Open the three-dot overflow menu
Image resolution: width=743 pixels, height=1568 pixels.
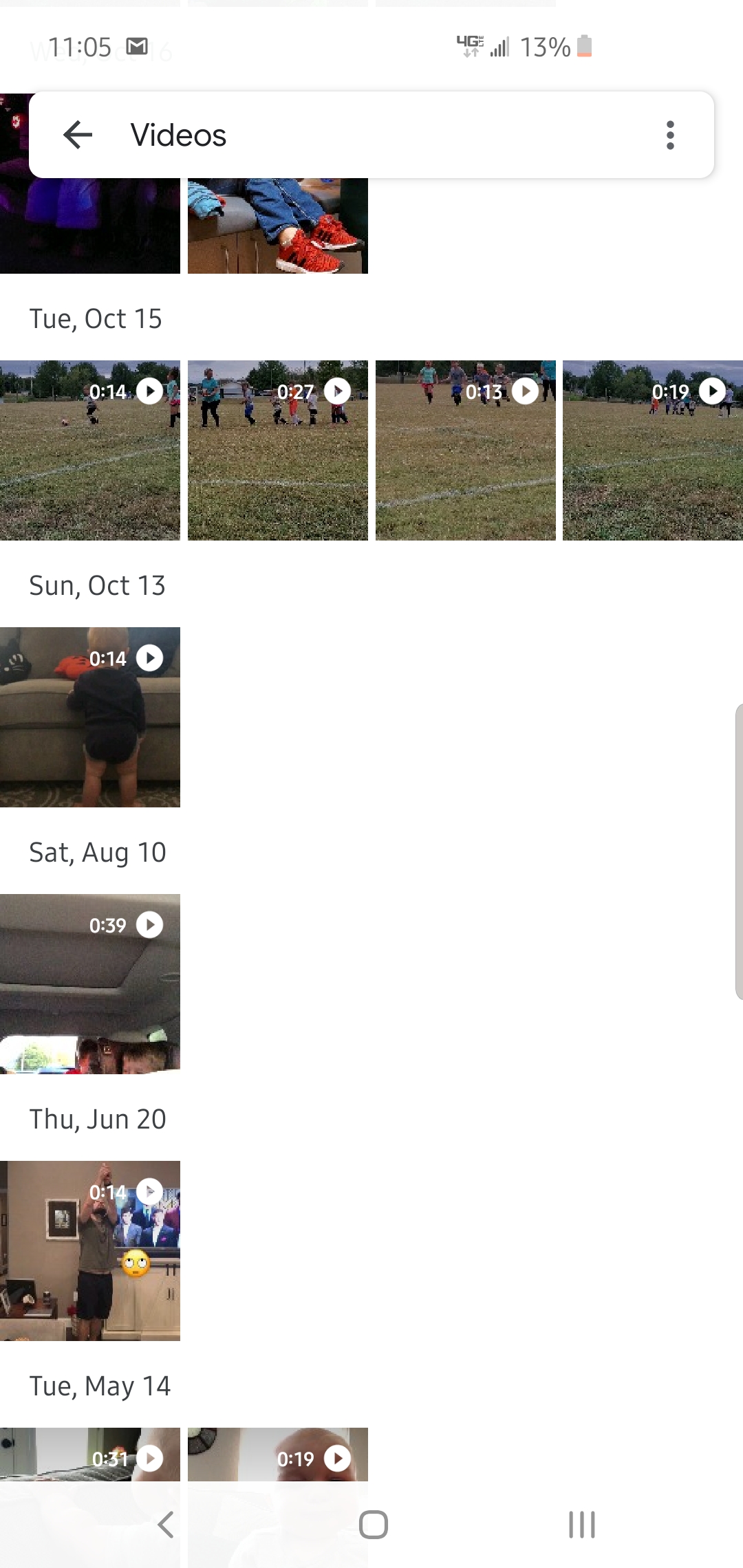click(x=670, y=135)
